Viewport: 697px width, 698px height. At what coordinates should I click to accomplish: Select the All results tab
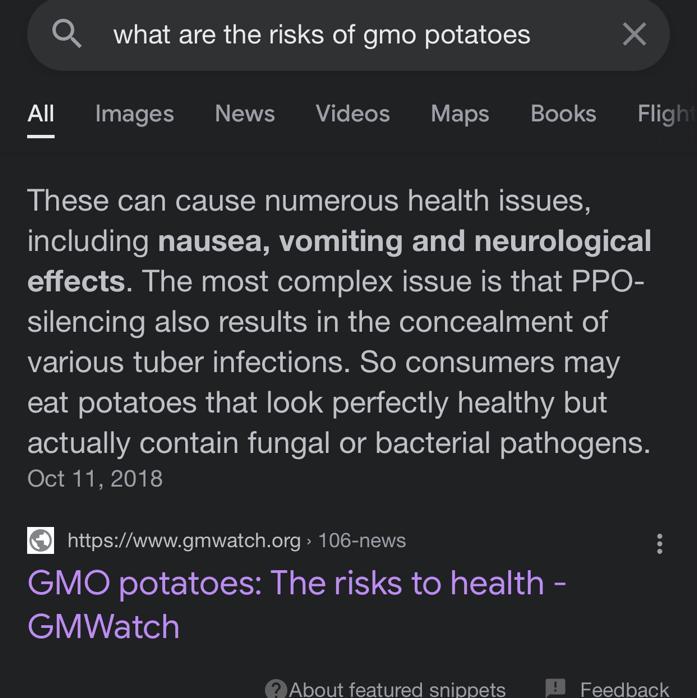point(41,114)
